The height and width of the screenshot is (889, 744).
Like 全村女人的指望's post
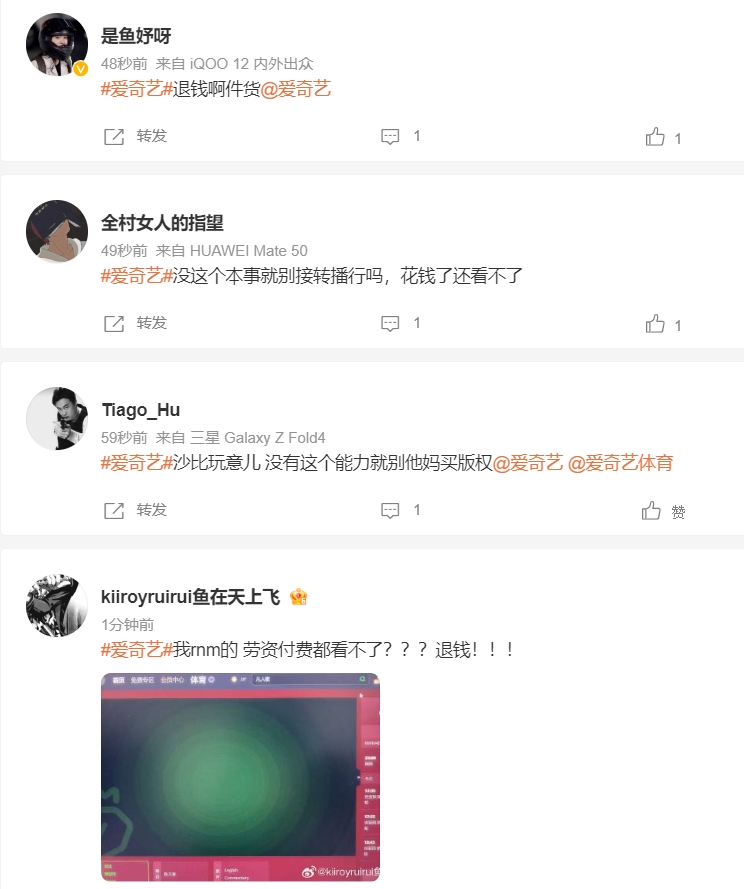664,324
